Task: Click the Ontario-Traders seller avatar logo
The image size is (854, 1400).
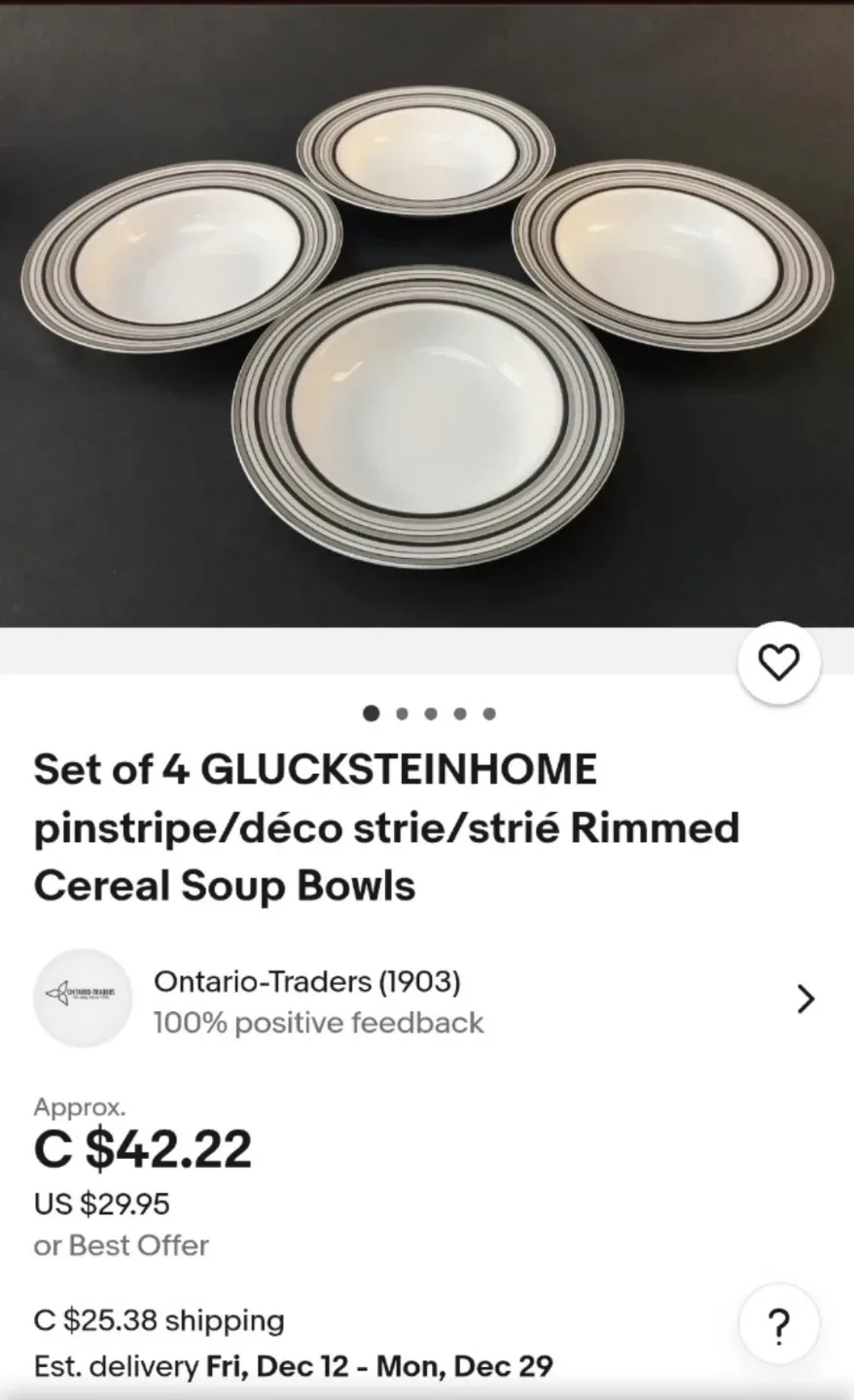Action: [83, 998]
